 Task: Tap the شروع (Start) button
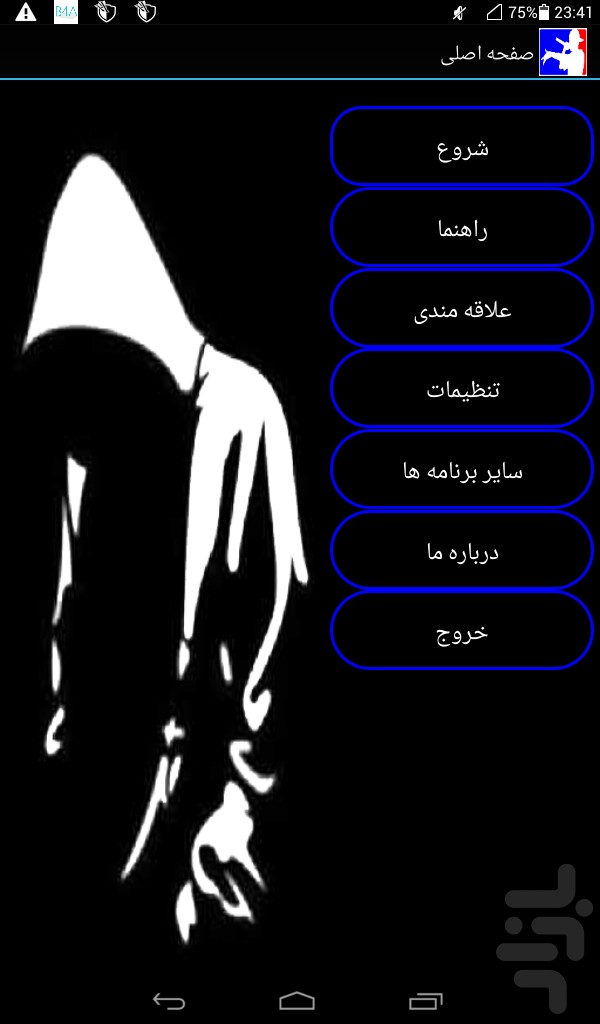pyautogui.click(x=462, y=146)
